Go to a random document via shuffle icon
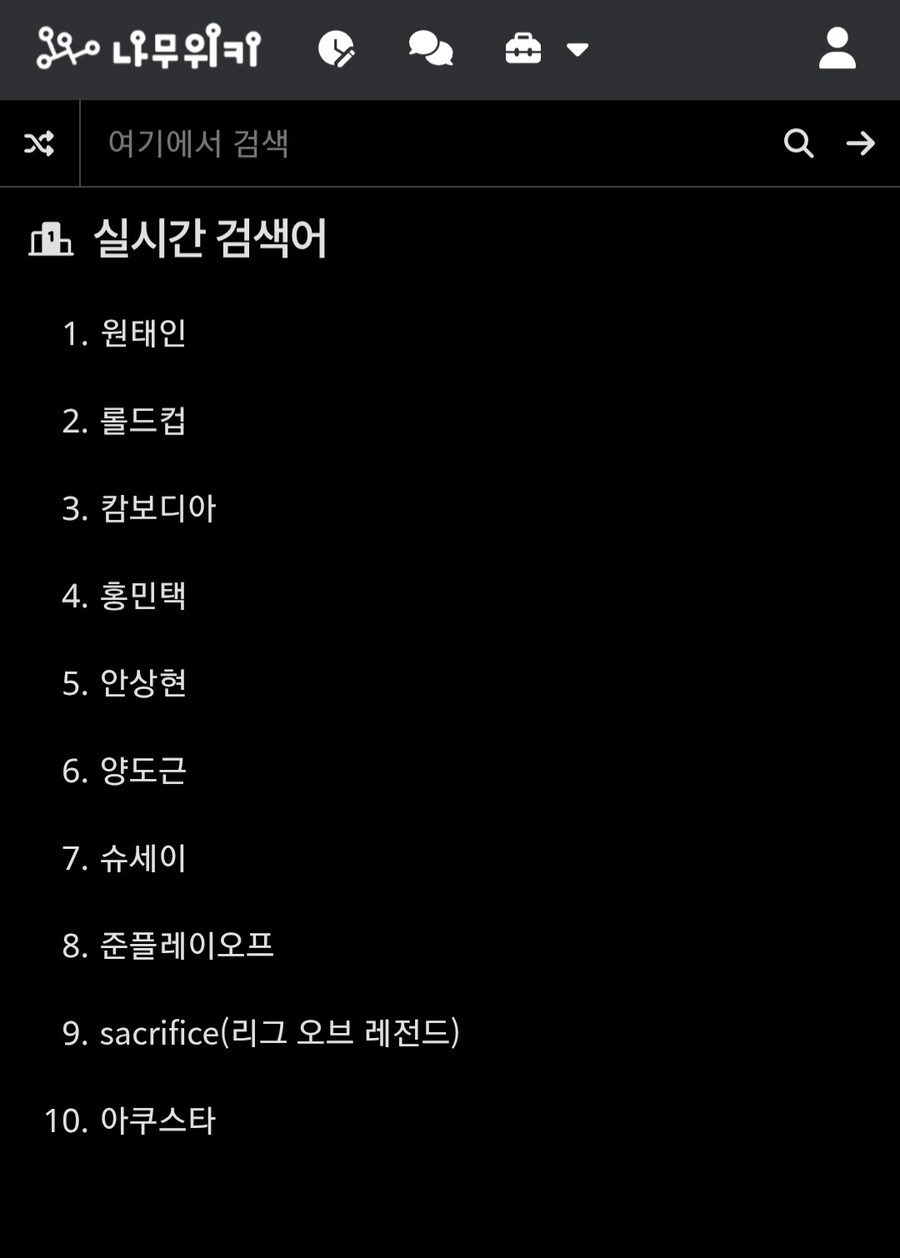The width and height of the screenshot is (900, 1258). (x=39, y=144)
